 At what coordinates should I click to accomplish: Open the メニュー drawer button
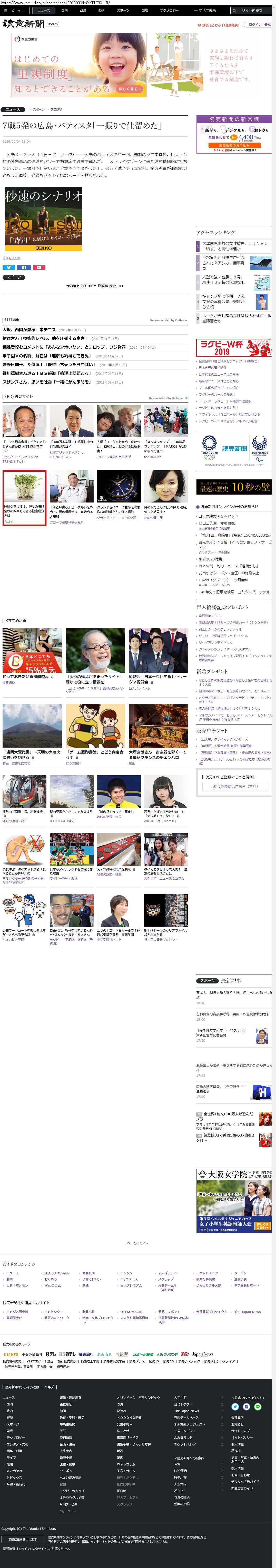click(x=15, y=10)
